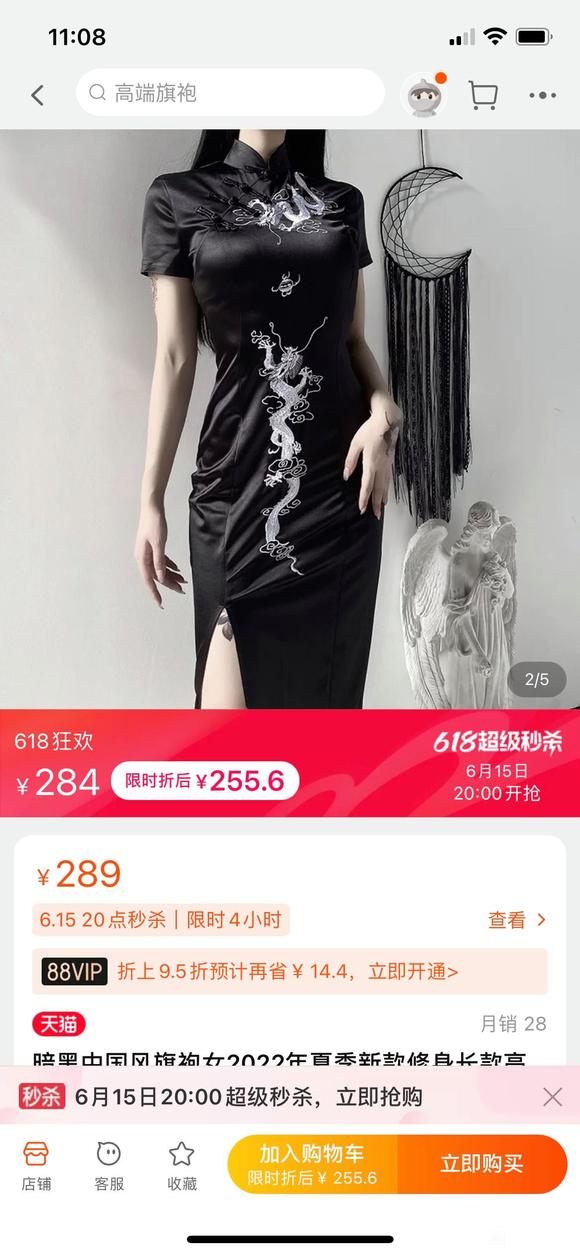
Task: Tap the search box showing 高端旗袍
Action: [230, 93]
